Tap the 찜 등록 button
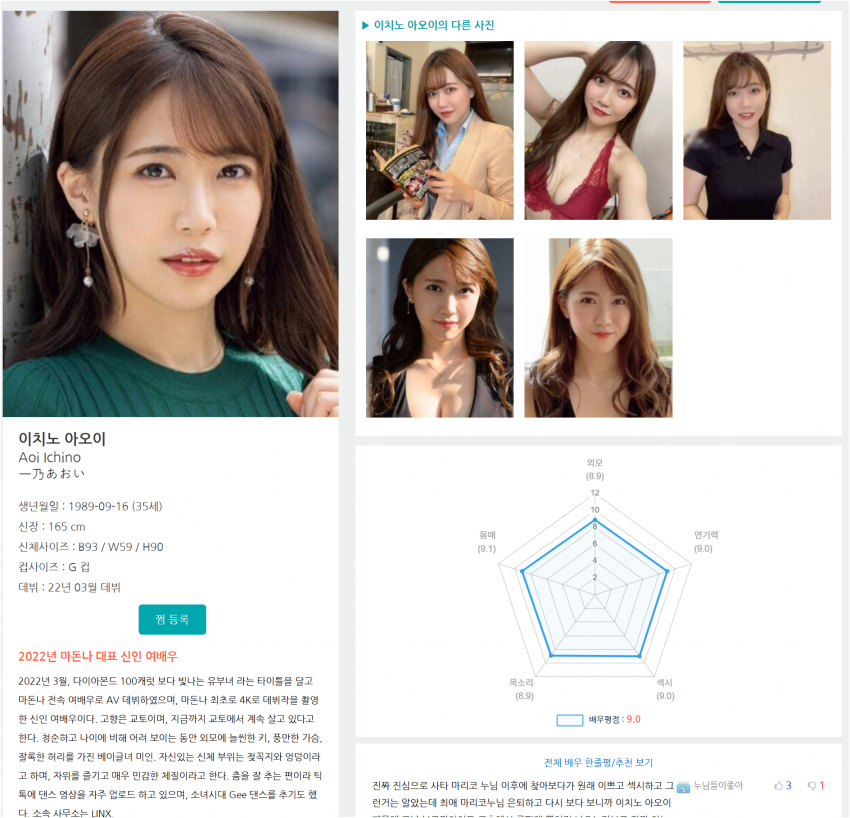Viewport: 850px width, 818px height. point(172,619)
